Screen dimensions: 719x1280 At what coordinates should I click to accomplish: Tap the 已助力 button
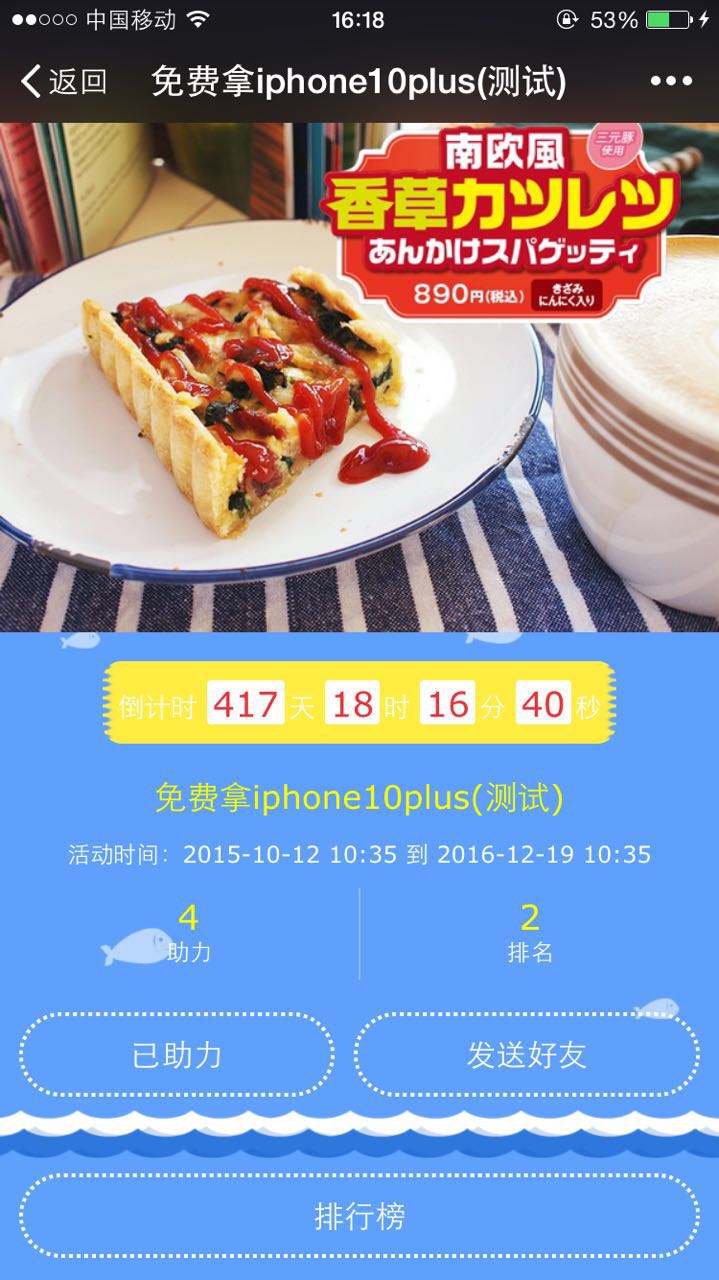(177, 1054)
